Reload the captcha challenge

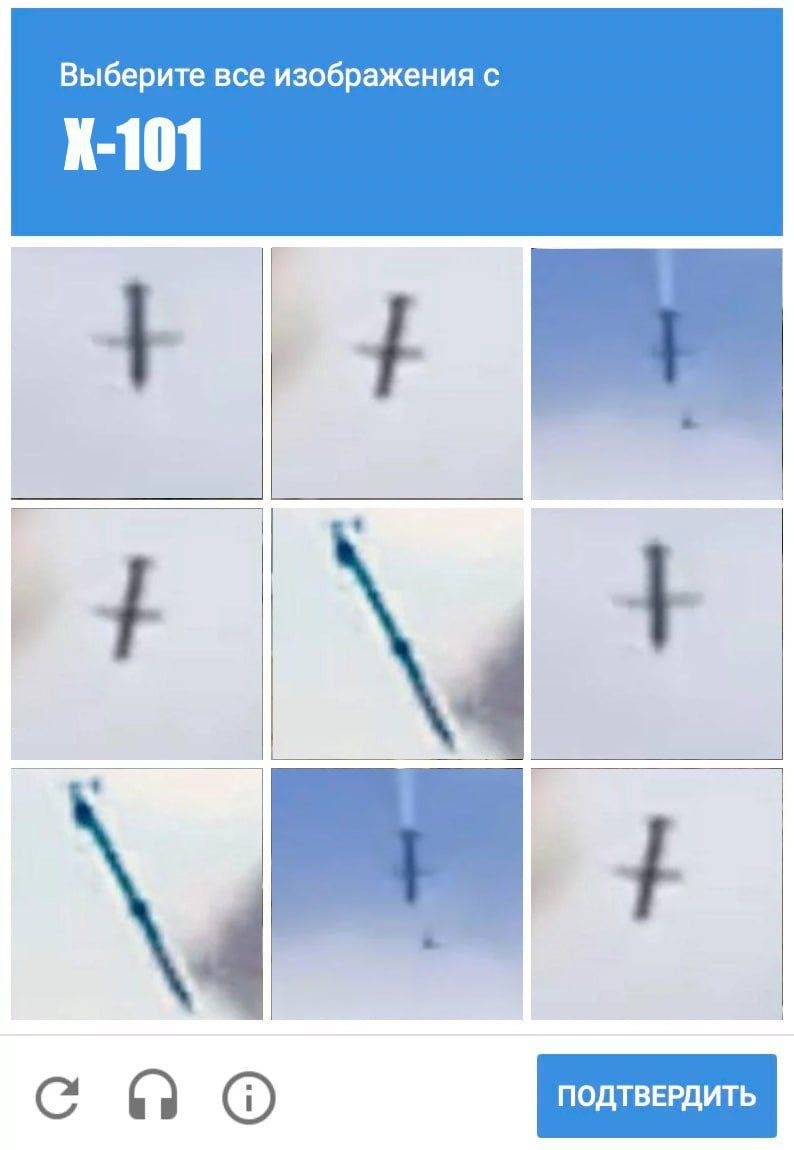click(57, 1097)
